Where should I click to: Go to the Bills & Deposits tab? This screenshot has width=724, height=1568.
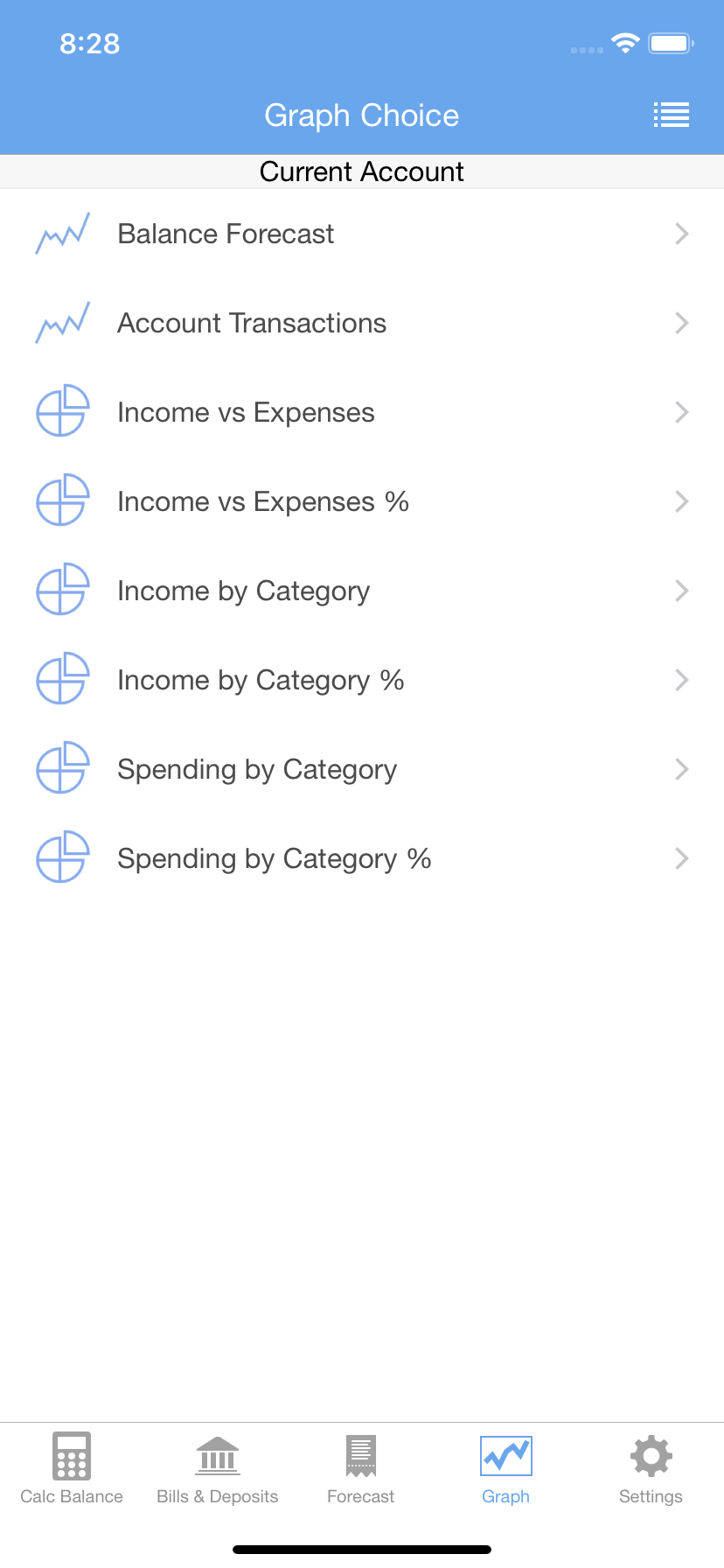tap(217, 1468)
